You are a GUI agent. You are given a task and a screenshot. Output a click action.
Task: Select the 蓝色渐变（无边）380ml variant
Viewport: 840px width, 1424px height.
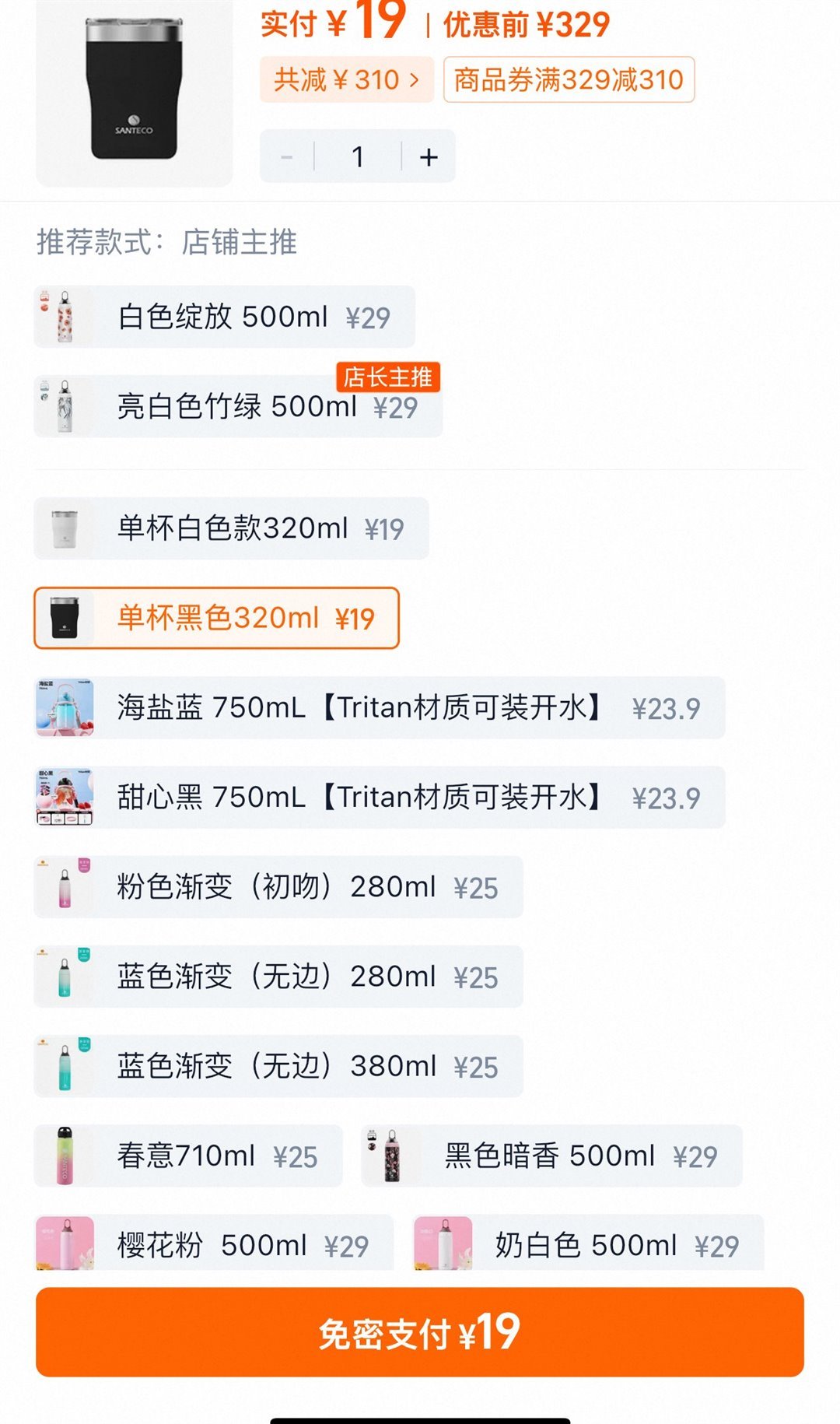point(276,1066)
